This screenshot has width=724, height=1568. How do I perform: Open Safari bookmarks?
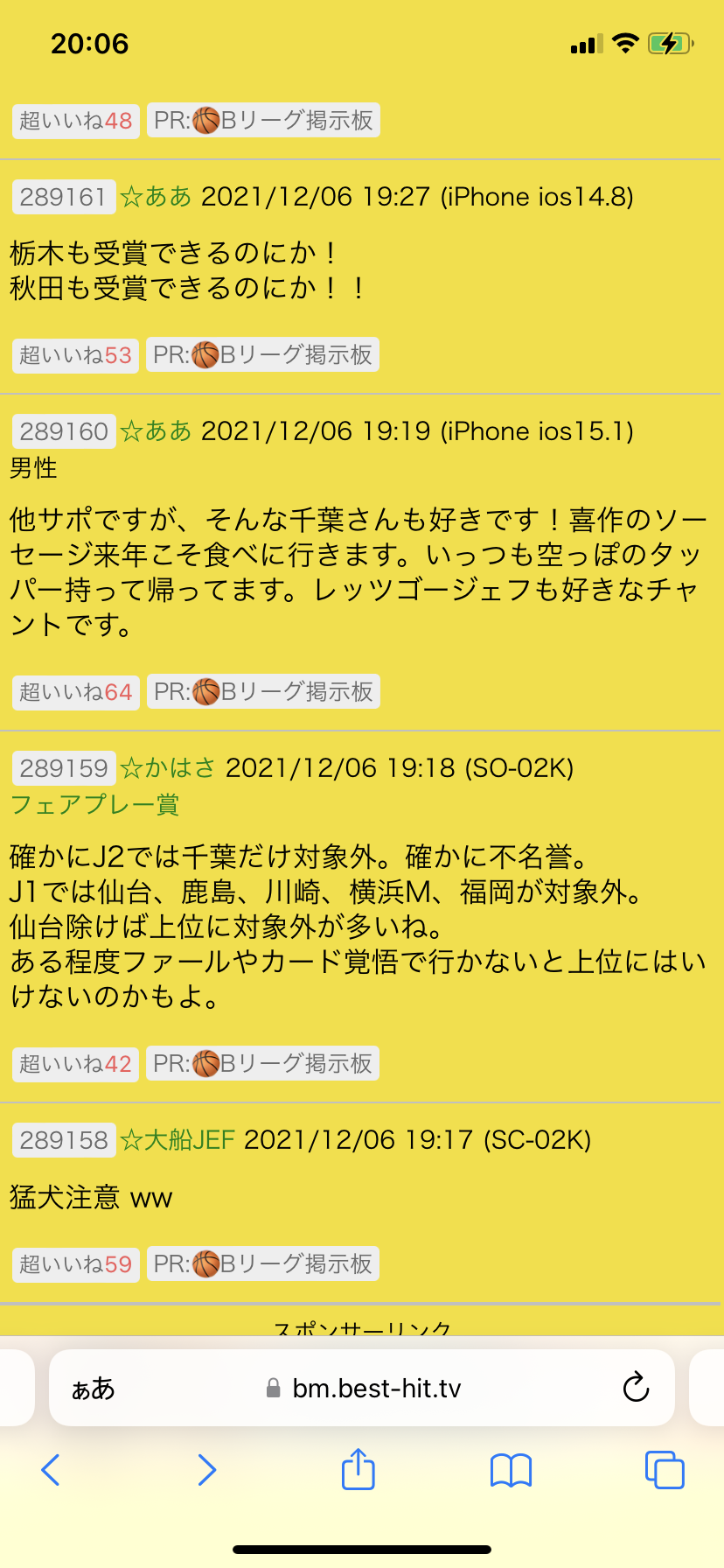511,1470
